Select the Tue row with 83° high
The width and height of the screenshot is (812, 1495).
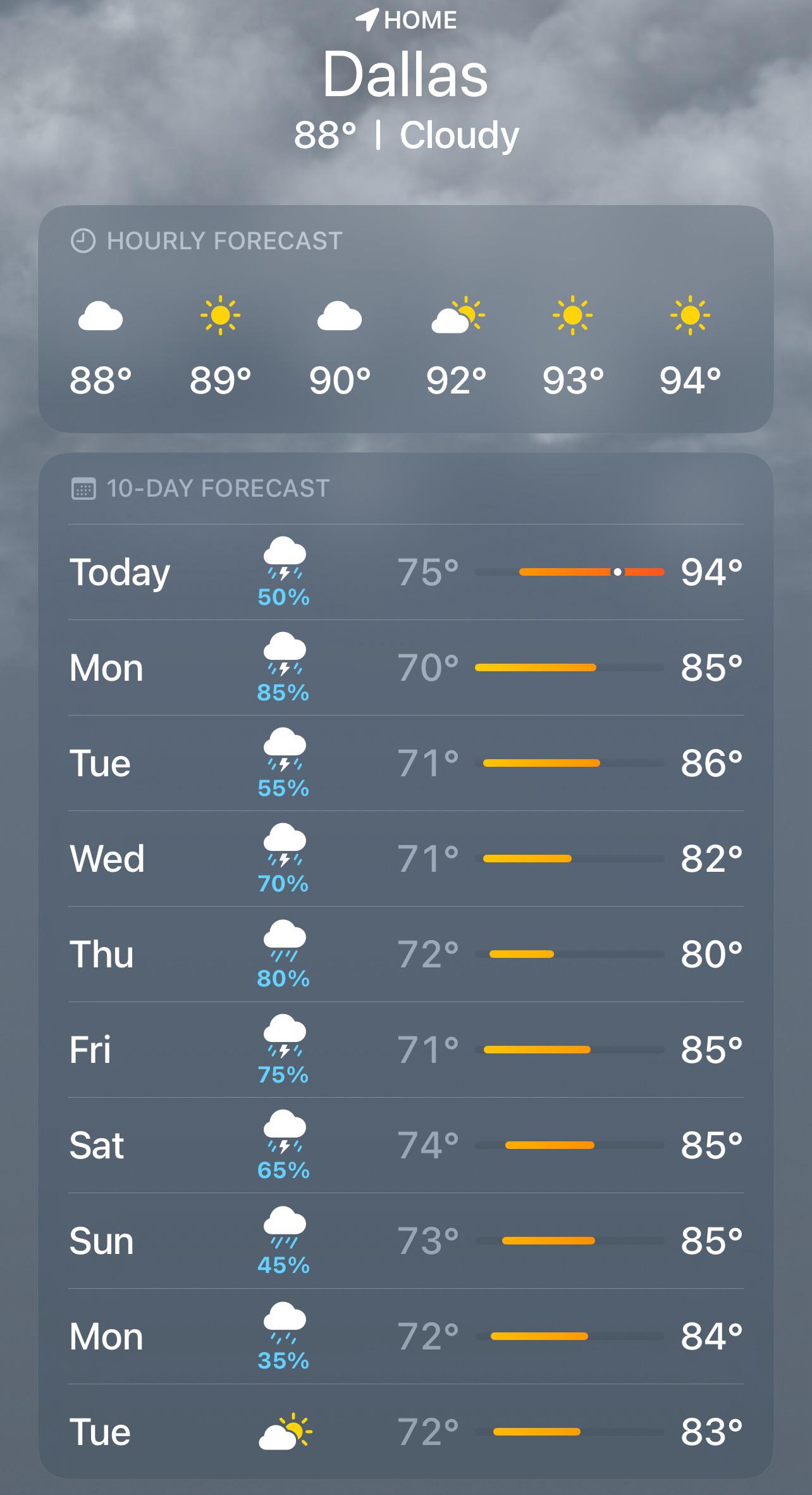click(x=406, y=1432)
